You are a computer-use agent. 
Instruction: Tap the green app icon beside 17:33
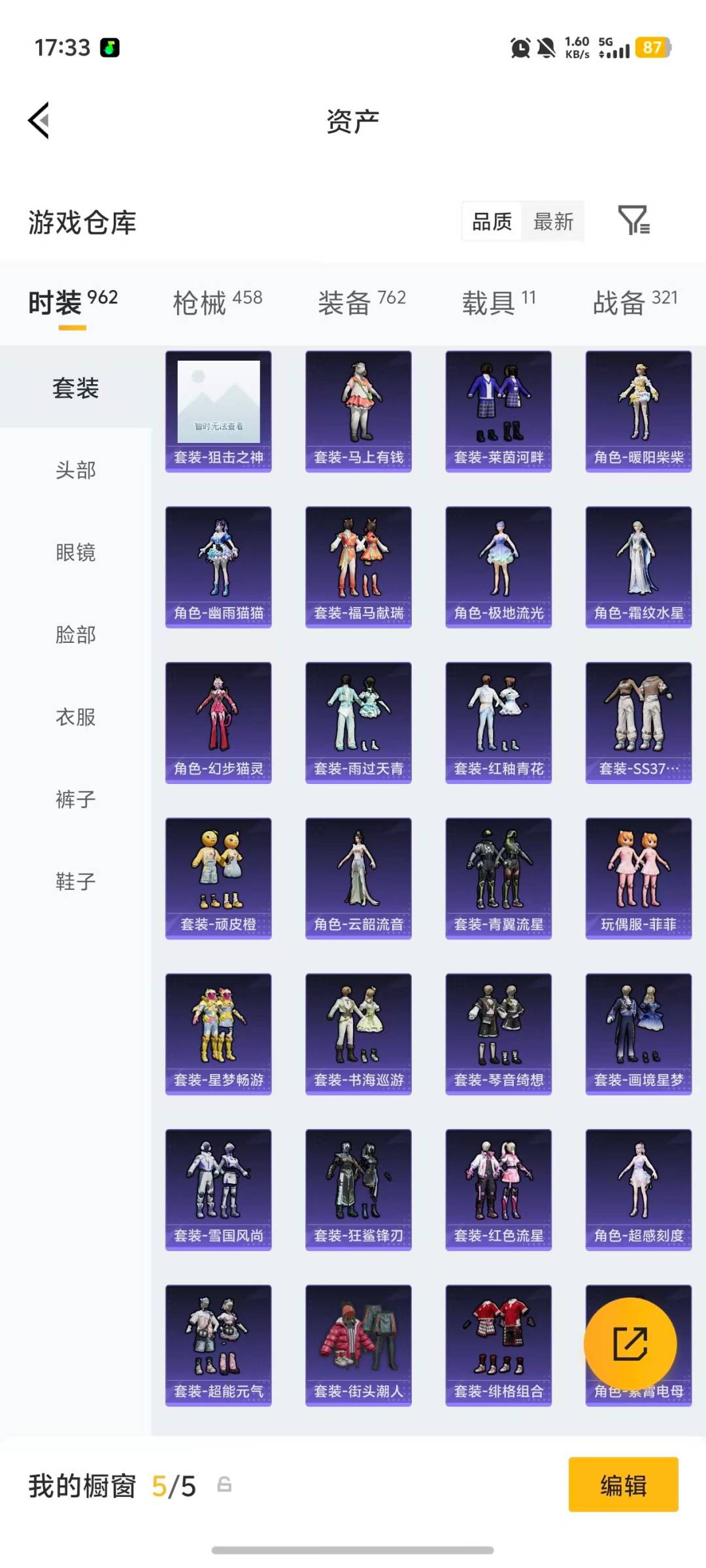[109, 48]
